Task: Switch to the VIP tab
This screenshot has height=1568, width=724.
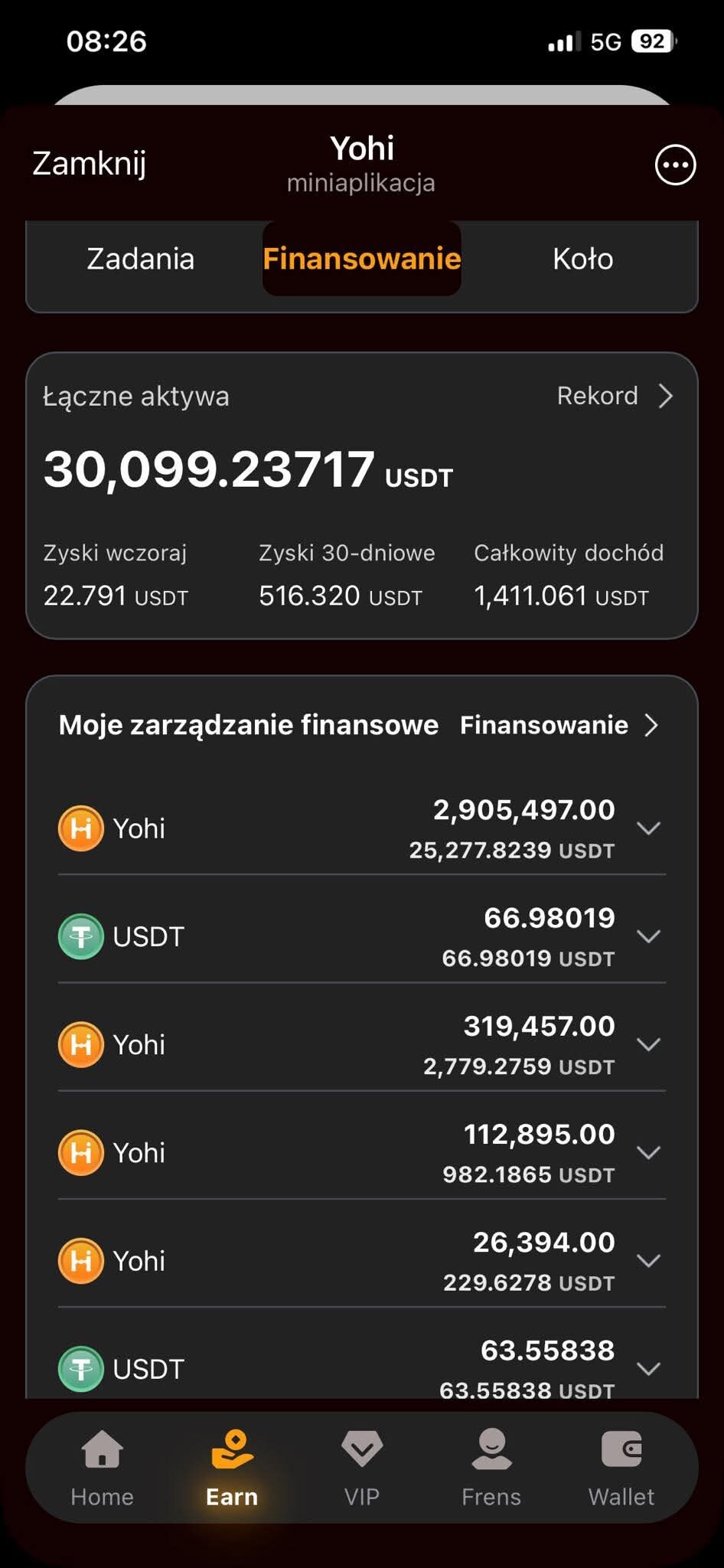Action: [361, 1468]
